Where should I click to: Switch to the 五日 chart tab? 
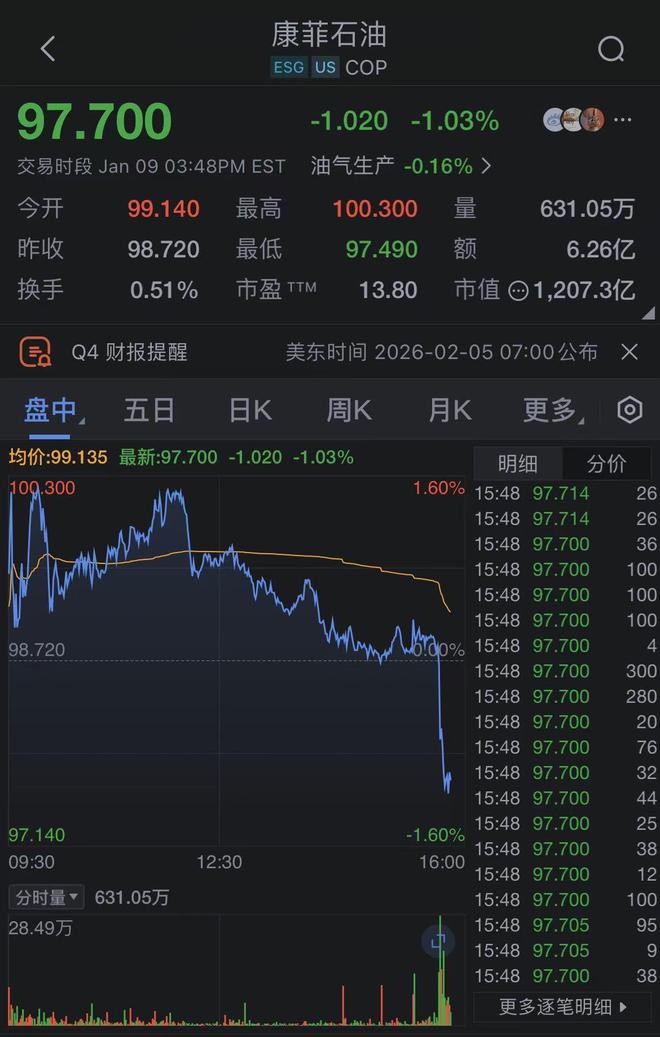point(149,410)
